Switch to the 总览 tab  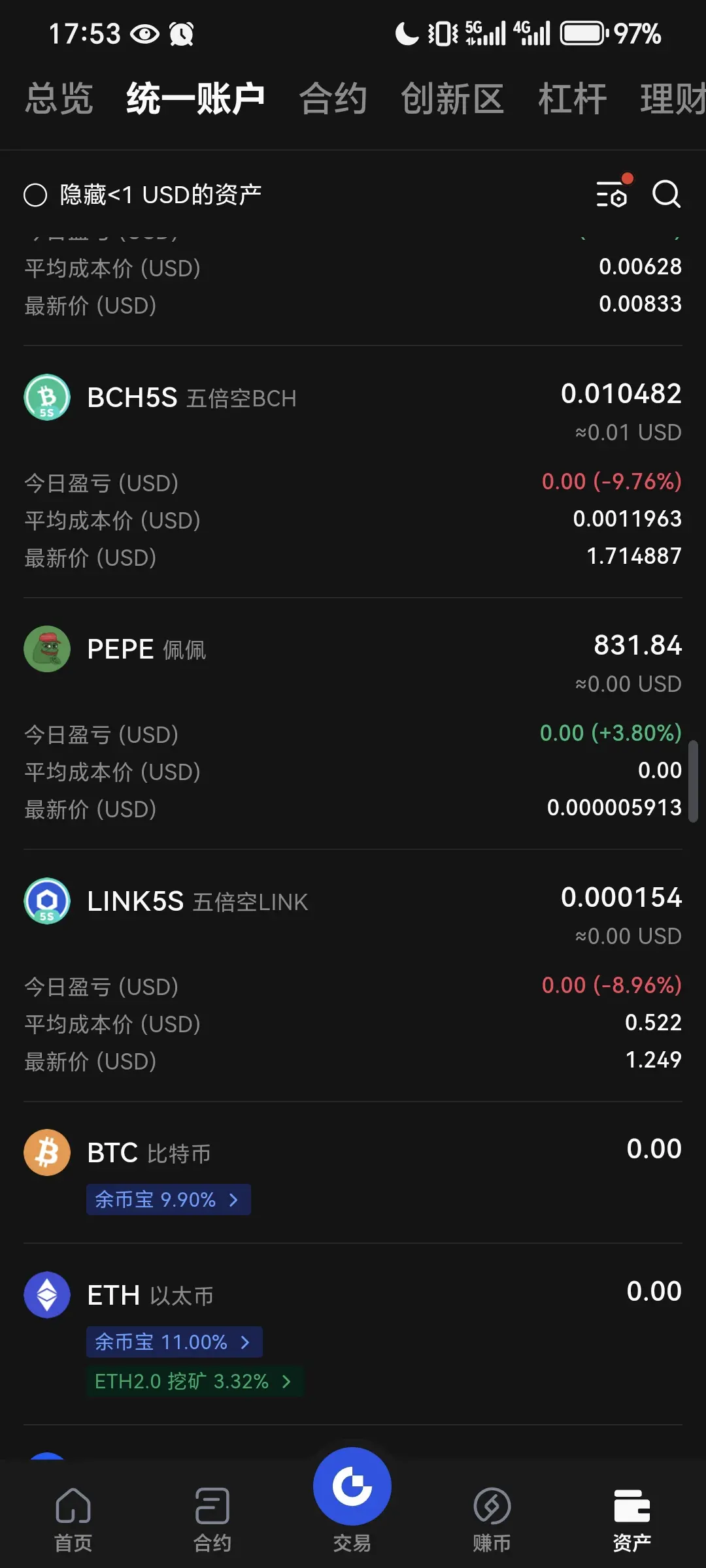point(59,99)
